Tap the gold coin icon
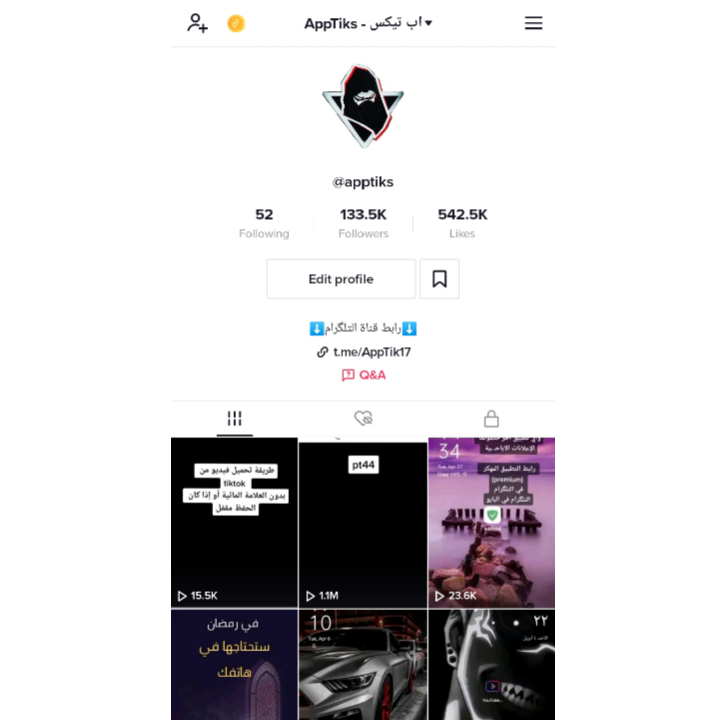This screenshot has width=720, height=720. tap(236, 23)
